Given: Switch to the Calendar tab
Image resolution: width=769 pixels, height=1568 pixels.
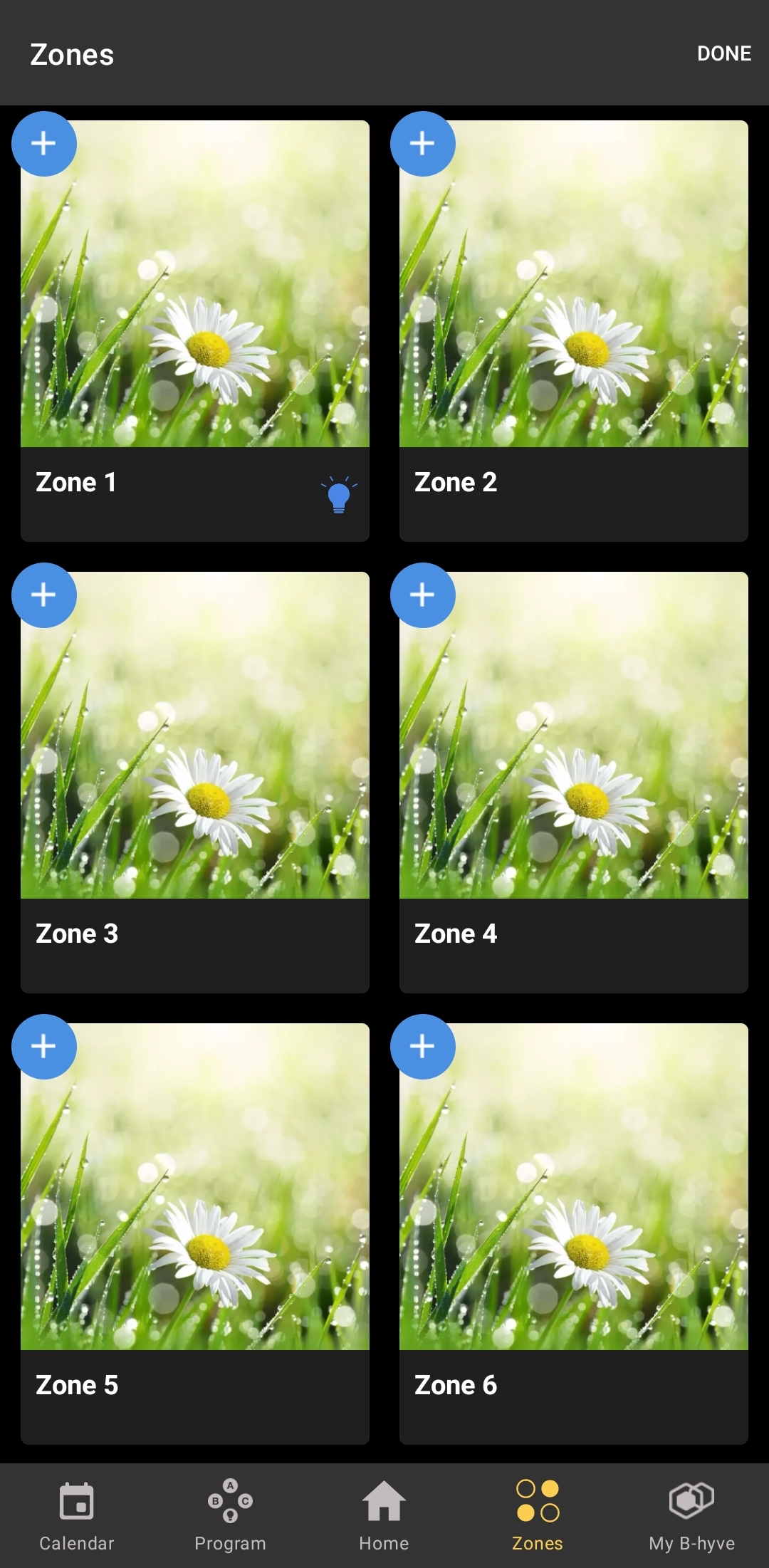Looking at the screenshot, I should point(77,1515).
